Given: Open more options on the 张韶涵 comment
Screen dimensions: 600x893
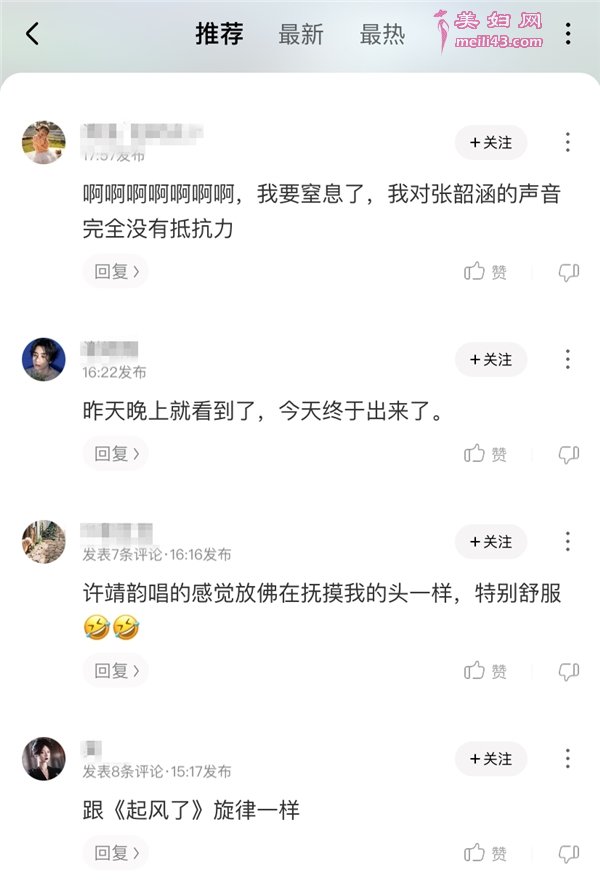Looking at the screenshot, I should point(568,142).
